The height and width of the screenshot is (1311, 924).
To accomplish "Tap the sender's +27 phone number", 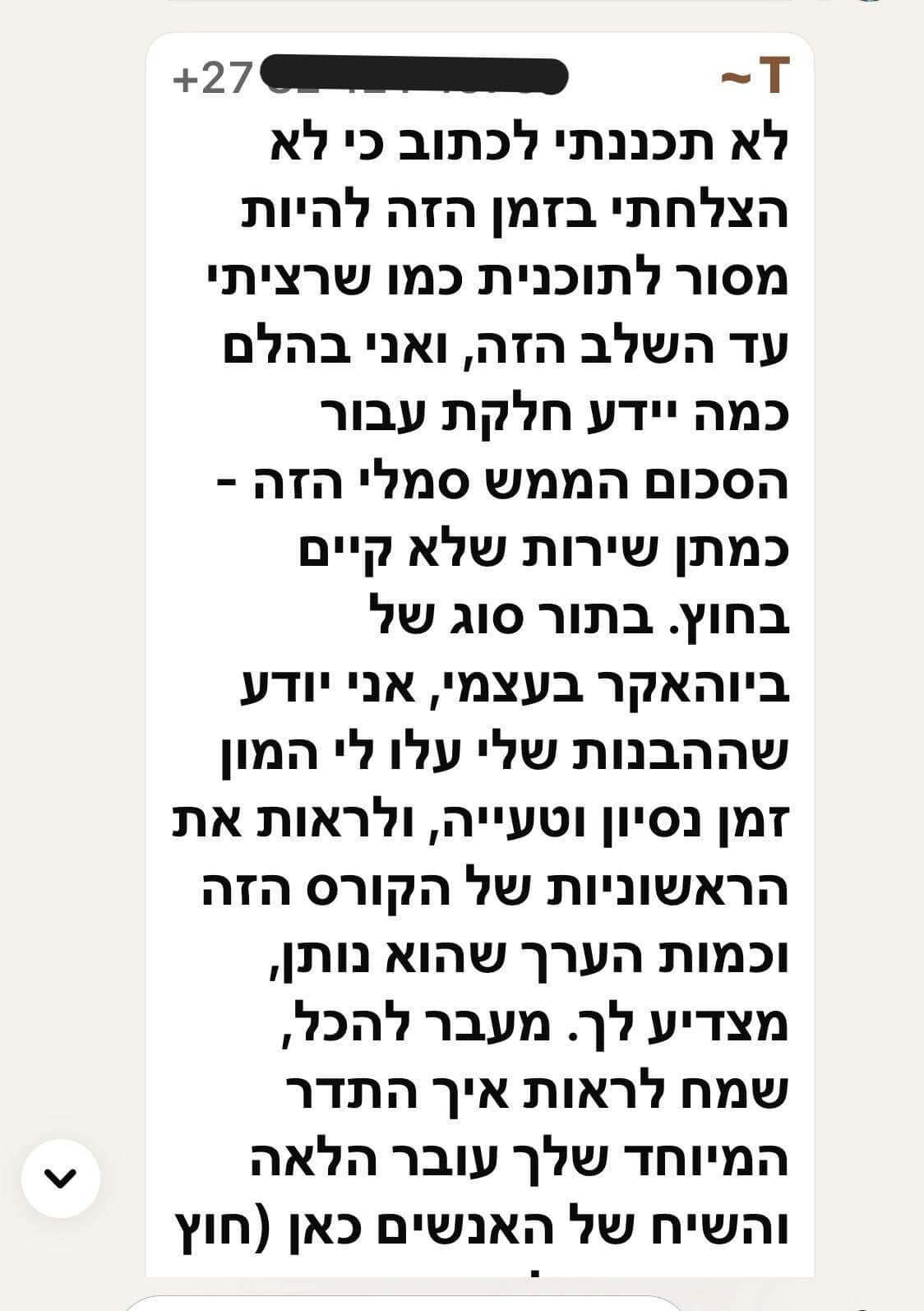I will 370,79.
